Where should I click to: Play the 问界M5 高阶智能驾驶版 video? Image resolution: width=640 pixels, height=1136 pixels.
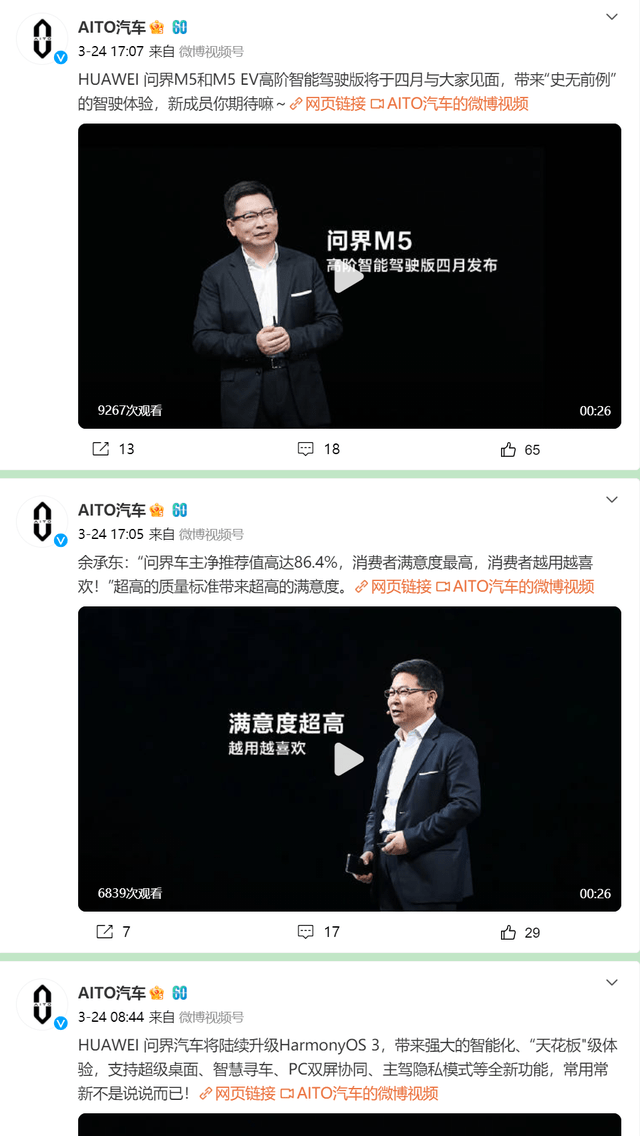[x=348, y=277]
